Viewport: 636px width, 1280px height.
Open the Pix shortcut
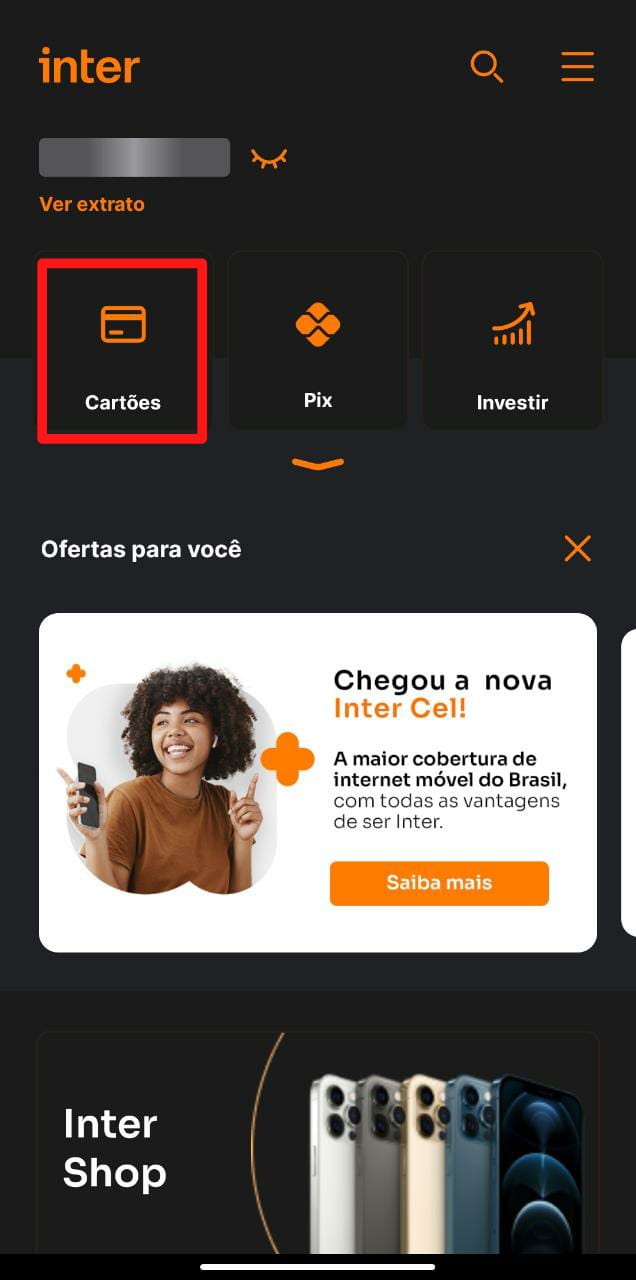318,342
